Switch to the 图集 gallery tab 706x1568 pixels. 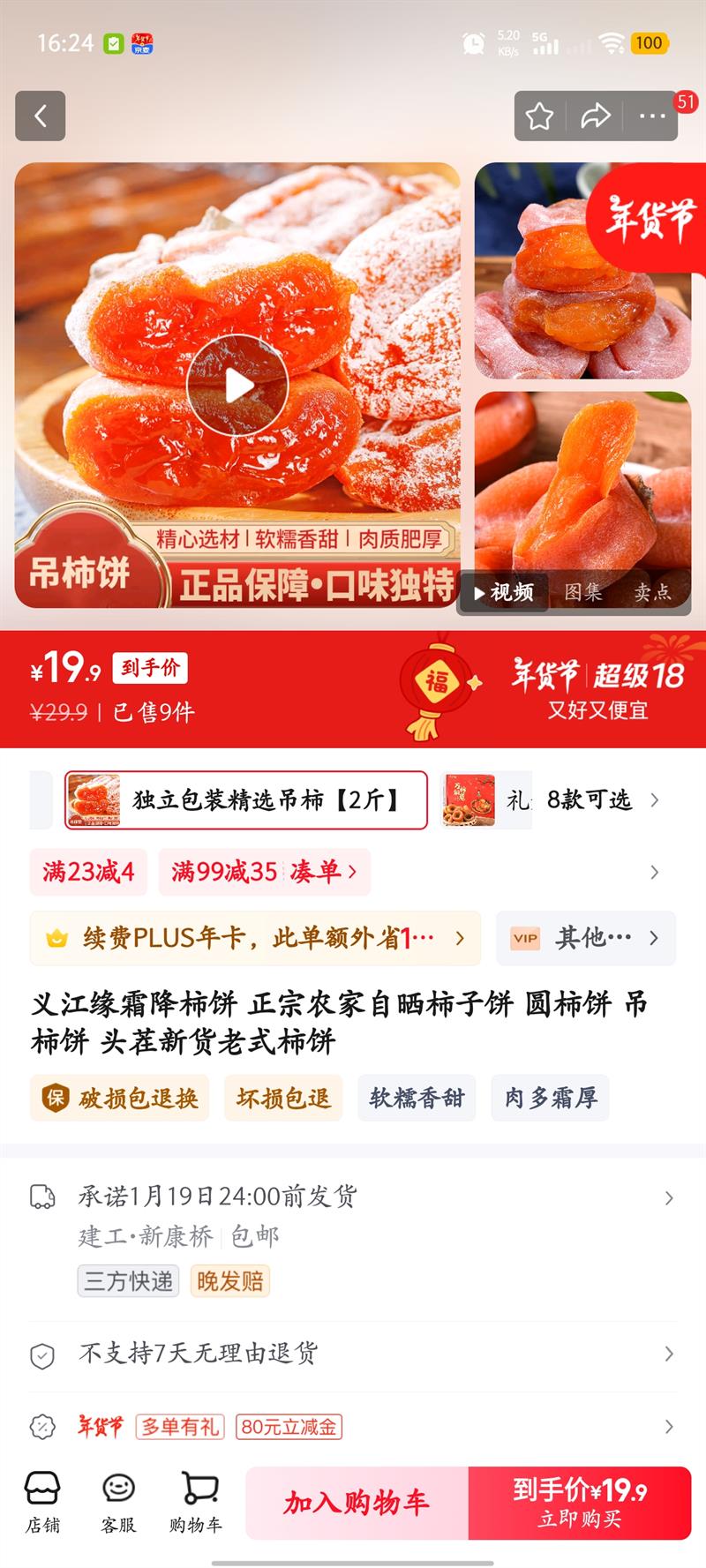point(583,592)
